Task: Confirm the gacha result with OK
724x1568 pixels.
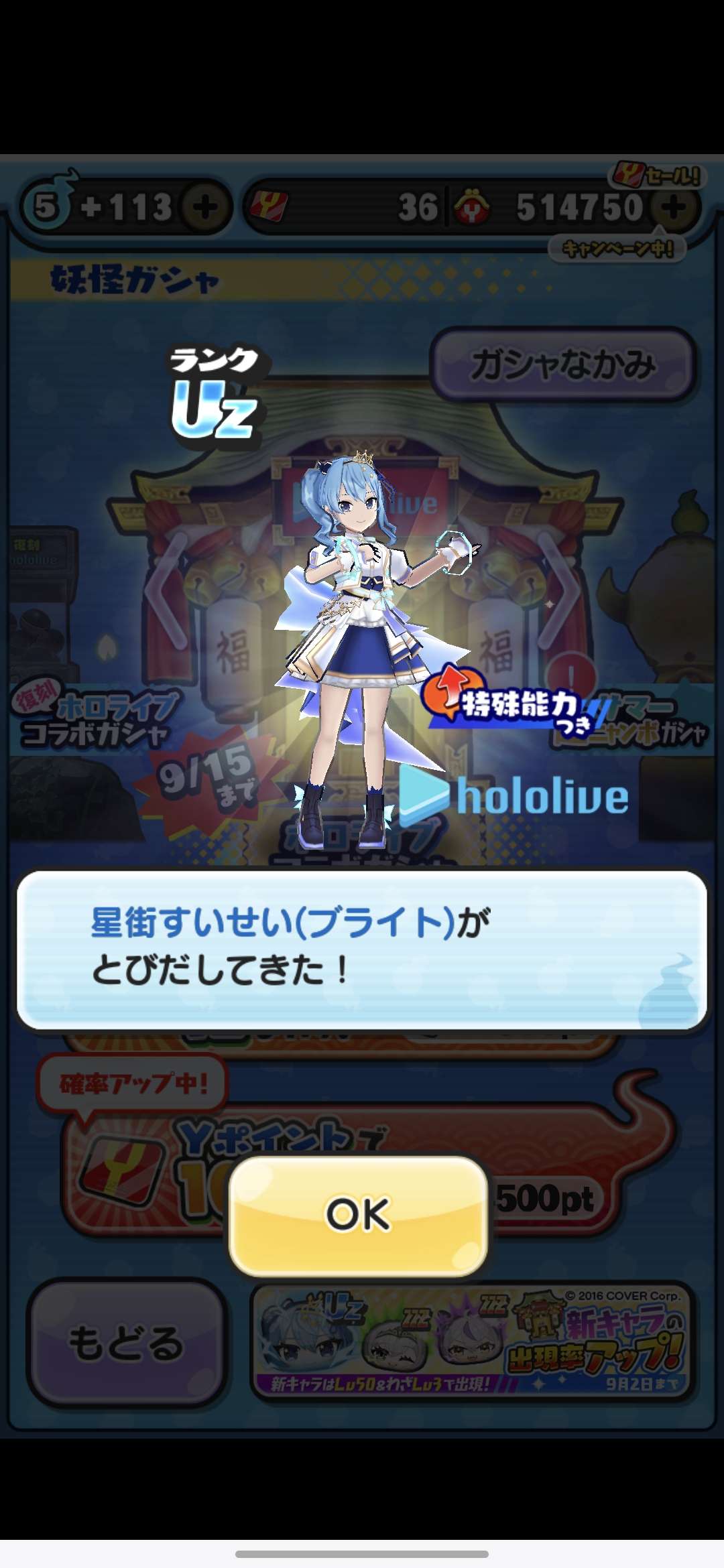Action: click(358, 1214)
